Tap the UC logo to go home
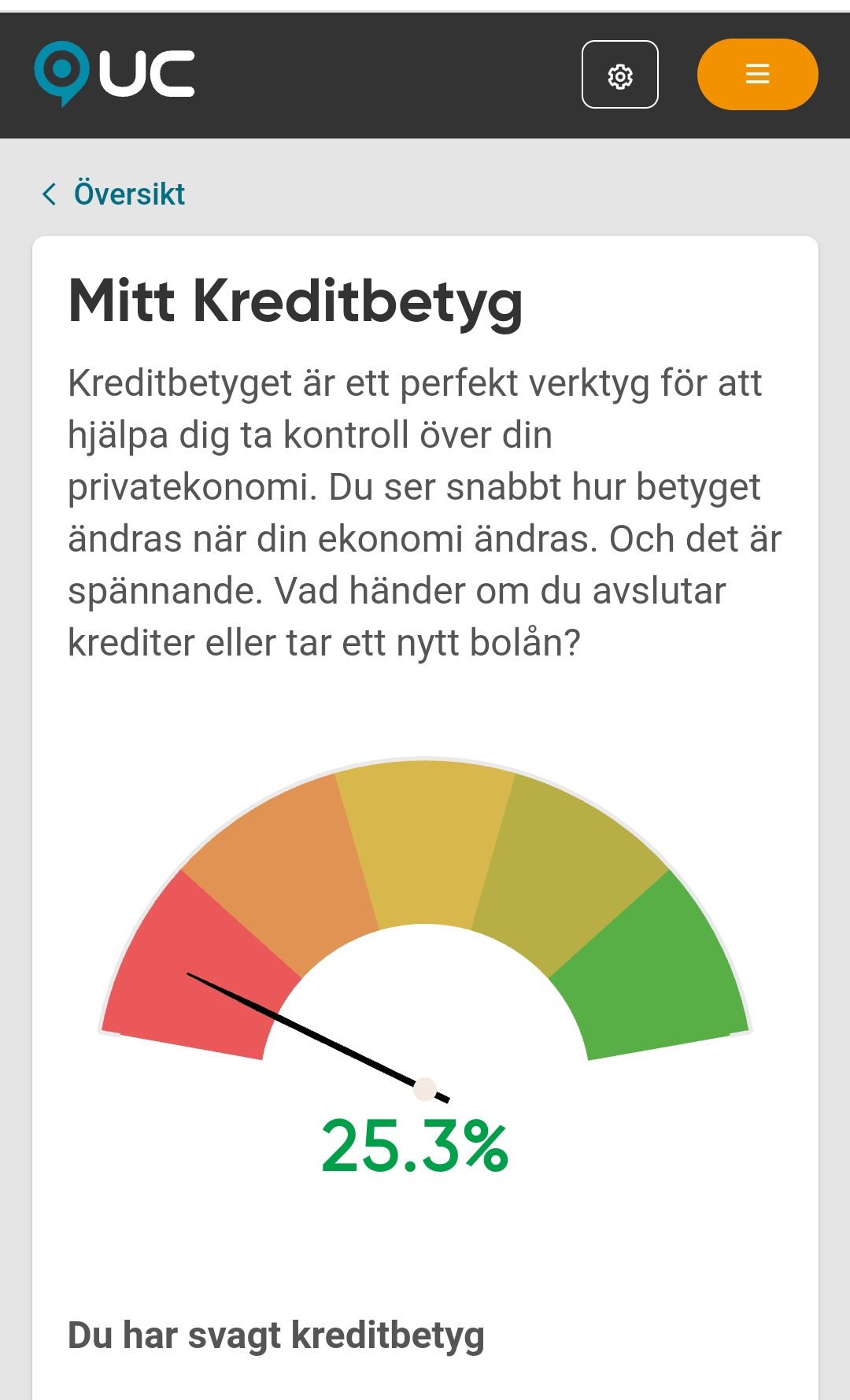This screenshot has height=1400, width=850. [x=115, y=74]
